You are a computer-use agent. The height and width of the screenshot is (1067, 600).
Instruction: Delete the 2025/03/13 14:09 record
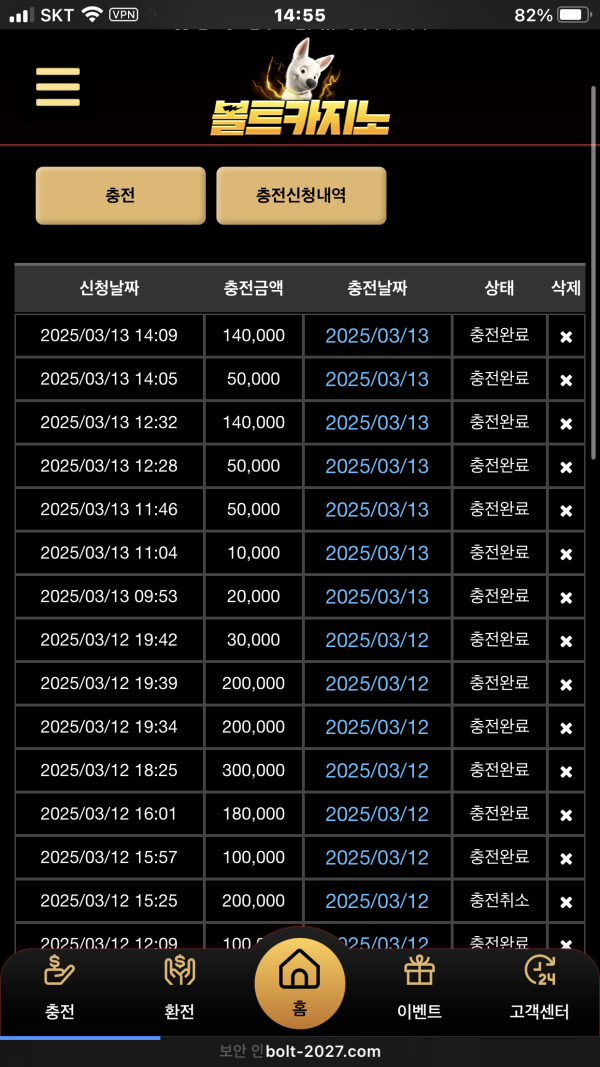[566, 337]
